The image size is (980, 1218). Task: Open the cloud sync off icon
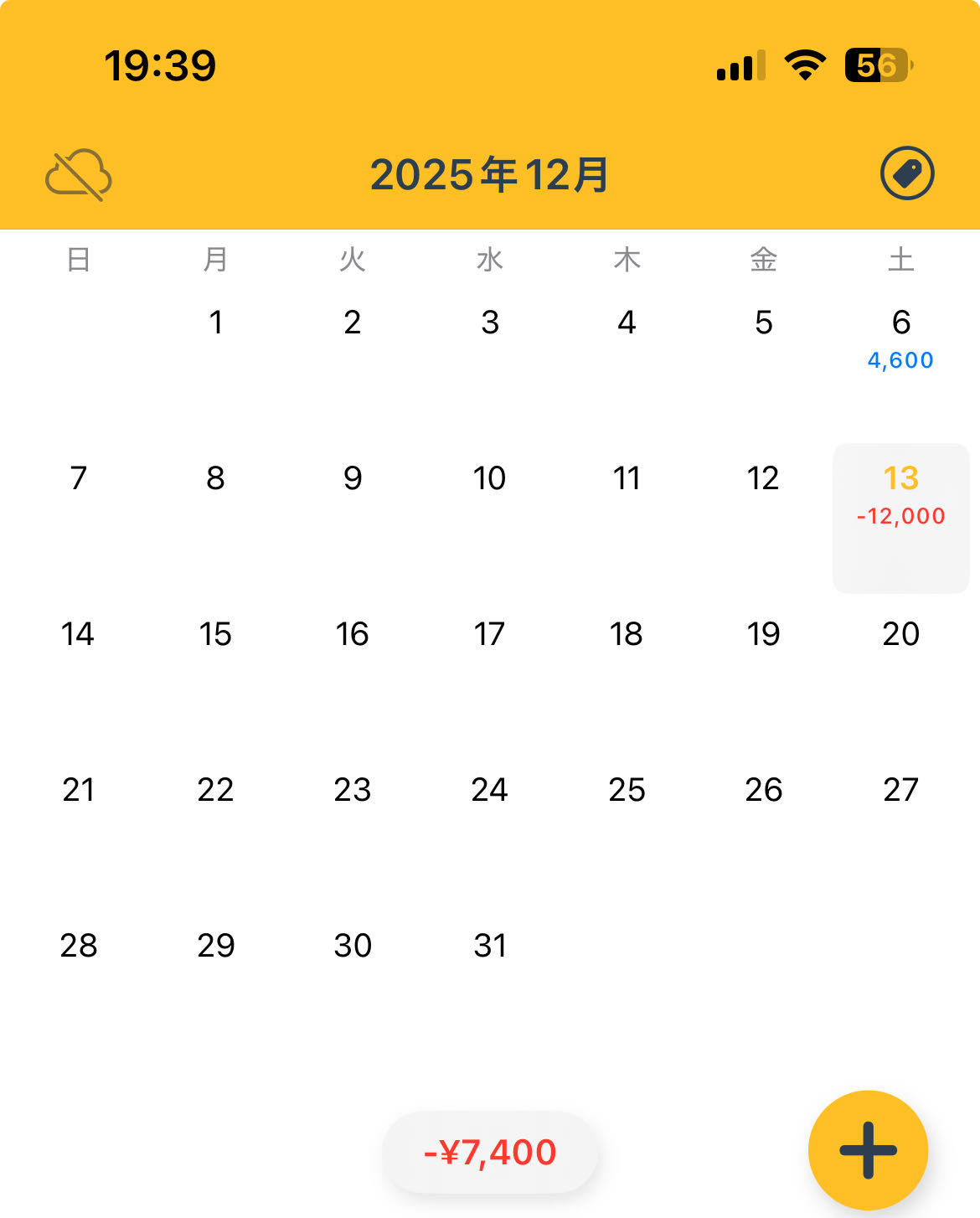(78, 174)
